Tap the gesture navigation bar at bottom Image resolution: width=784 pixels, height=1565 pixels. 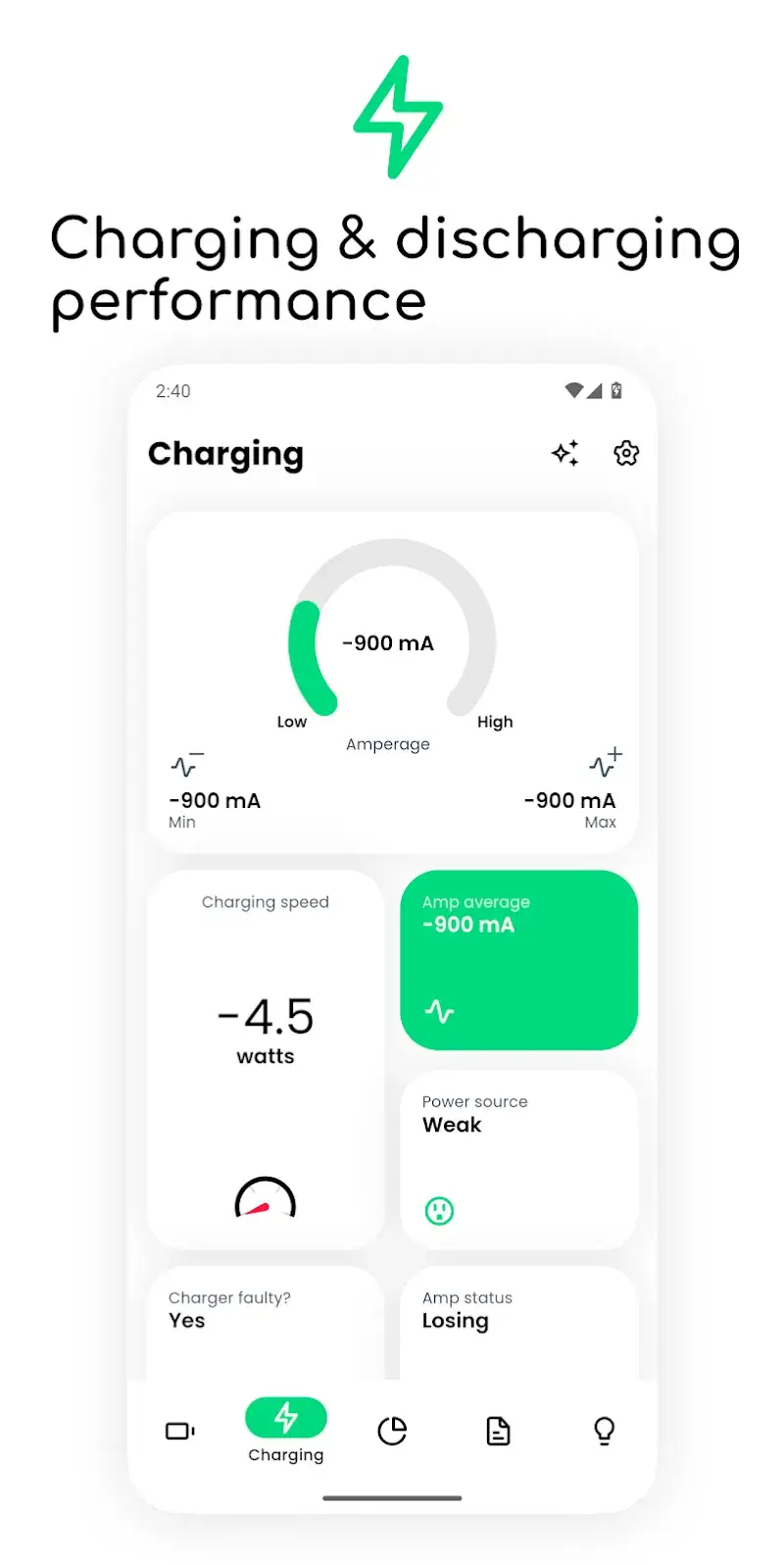[x=392, y=1497]
